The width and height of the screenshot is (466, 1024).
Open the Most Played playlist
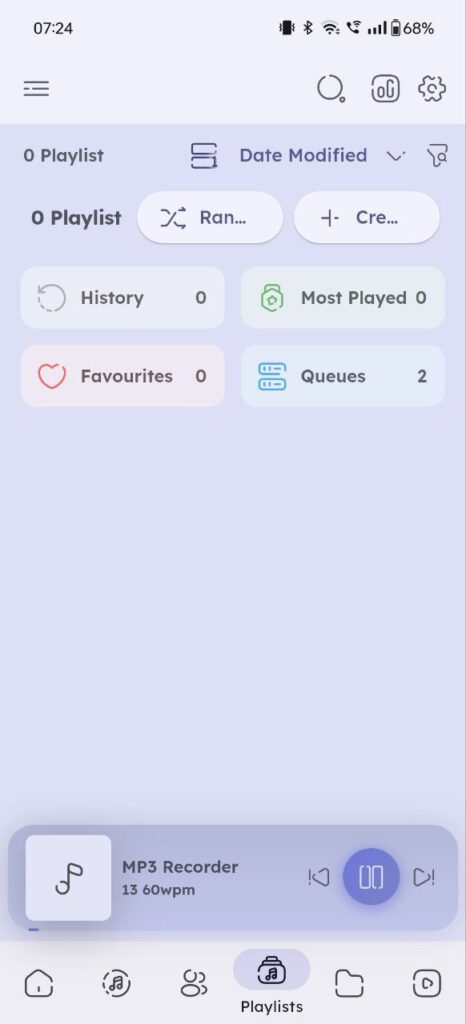point(343,298)
